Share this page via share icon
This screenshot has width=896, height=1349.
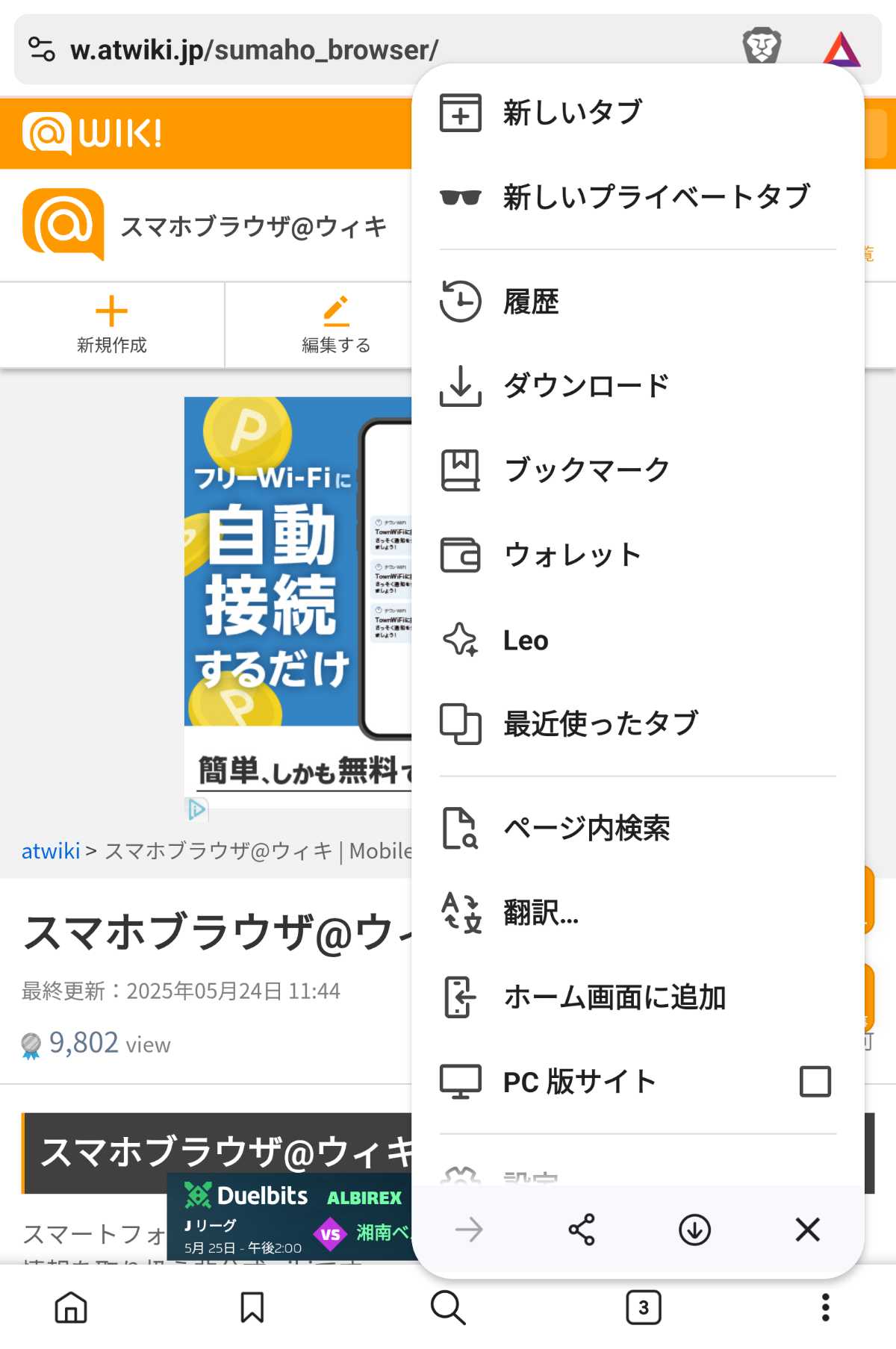tap(582, 1230)
